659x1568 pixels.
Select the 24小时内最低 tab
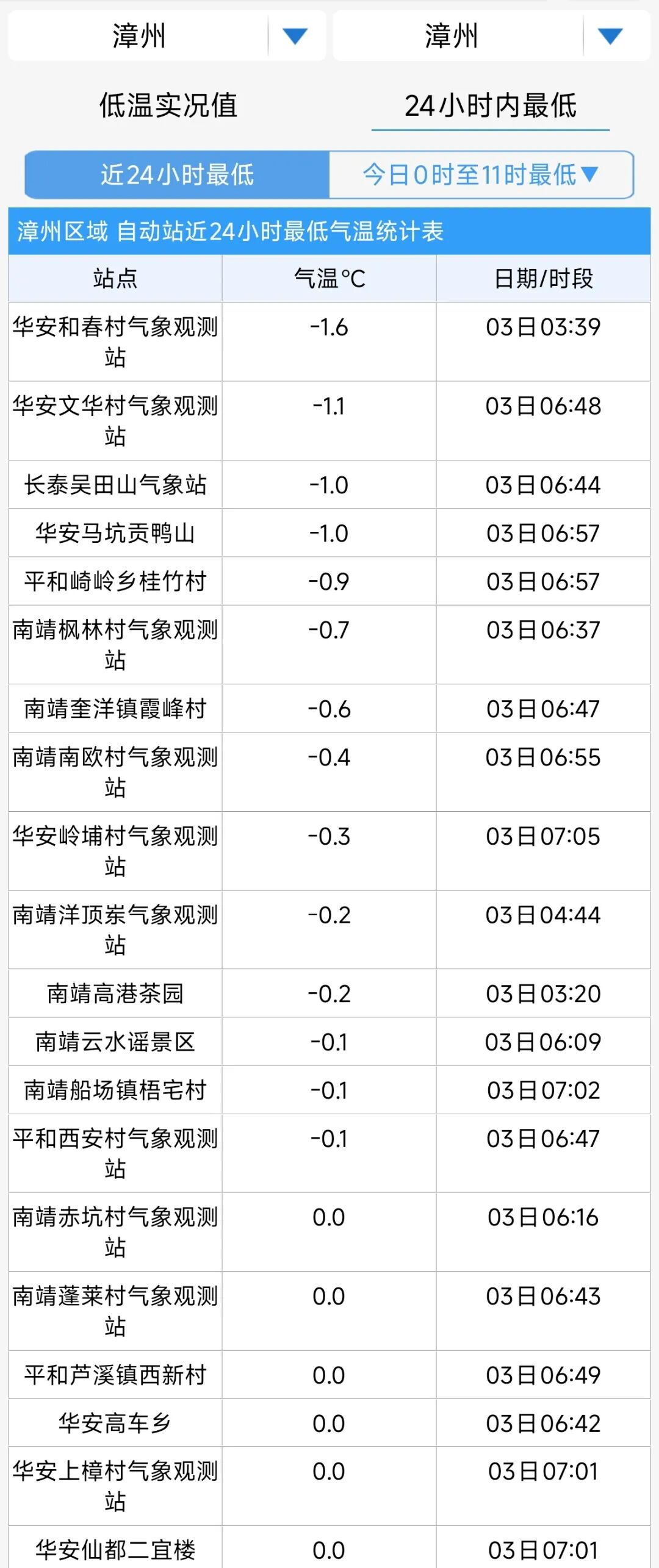490,106
